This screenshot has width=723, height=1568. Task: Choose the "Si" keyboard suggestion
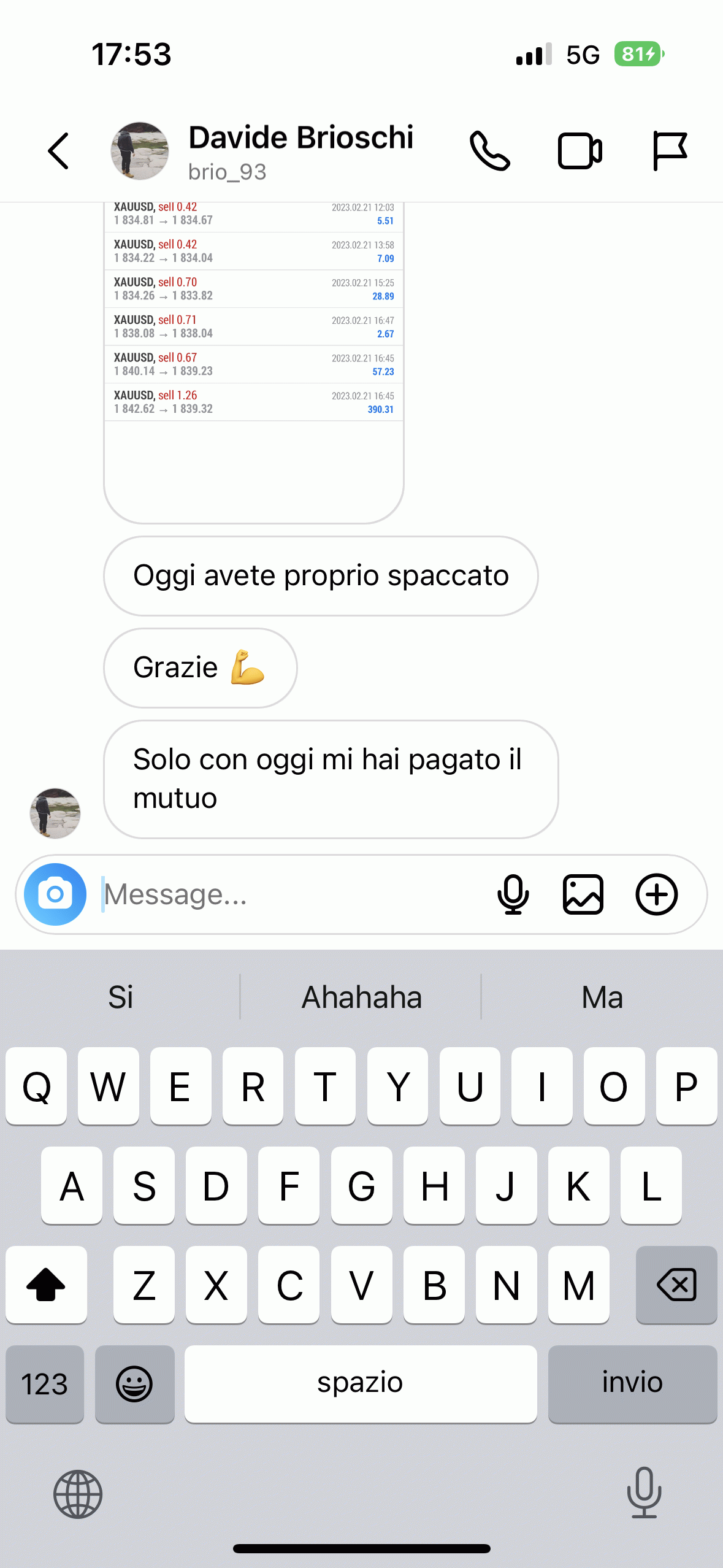(121, 997)
